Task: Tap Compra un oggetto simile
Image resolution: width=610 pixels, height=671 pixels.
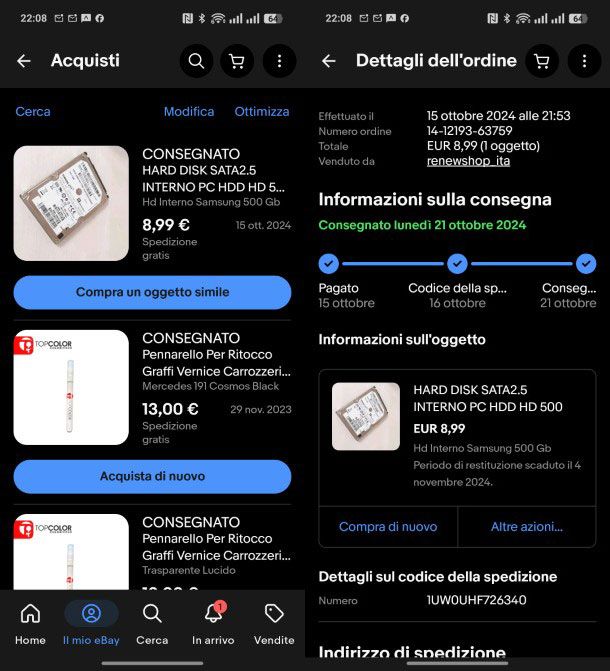Action: (x=152, y=293)
